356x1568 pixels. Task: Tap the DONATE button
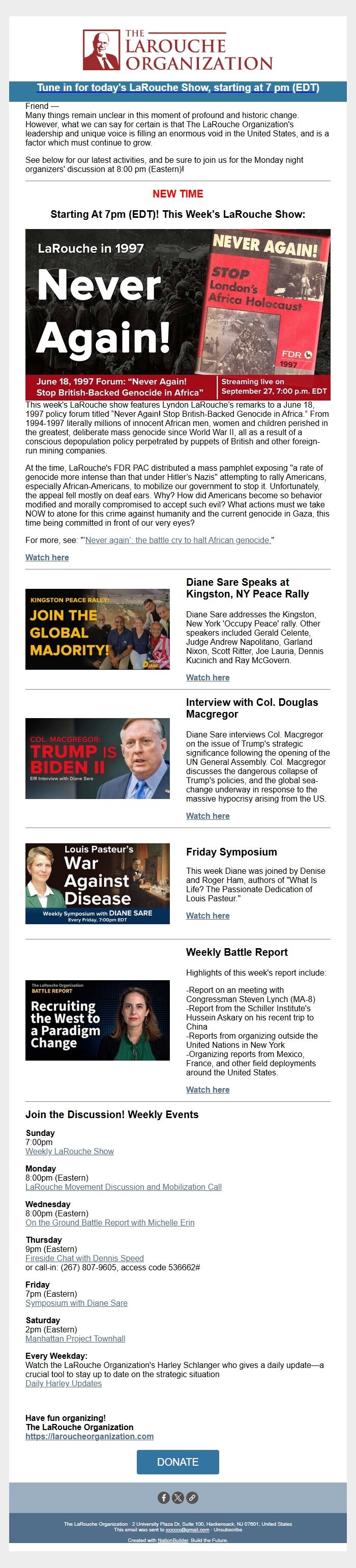(177, 1462)
